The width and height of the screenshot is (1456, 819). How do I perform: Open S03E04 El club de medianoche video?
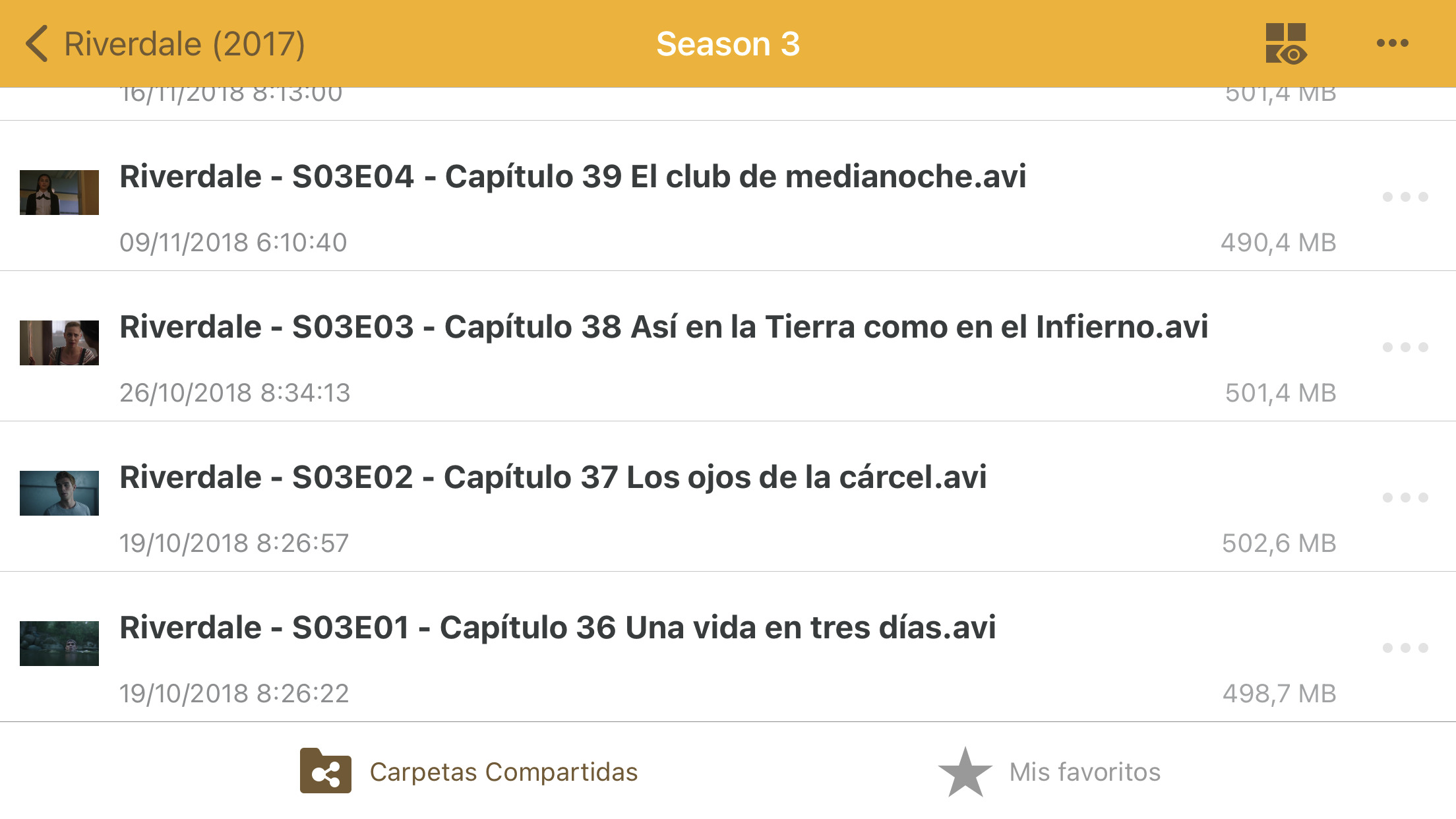coord(572,177)
